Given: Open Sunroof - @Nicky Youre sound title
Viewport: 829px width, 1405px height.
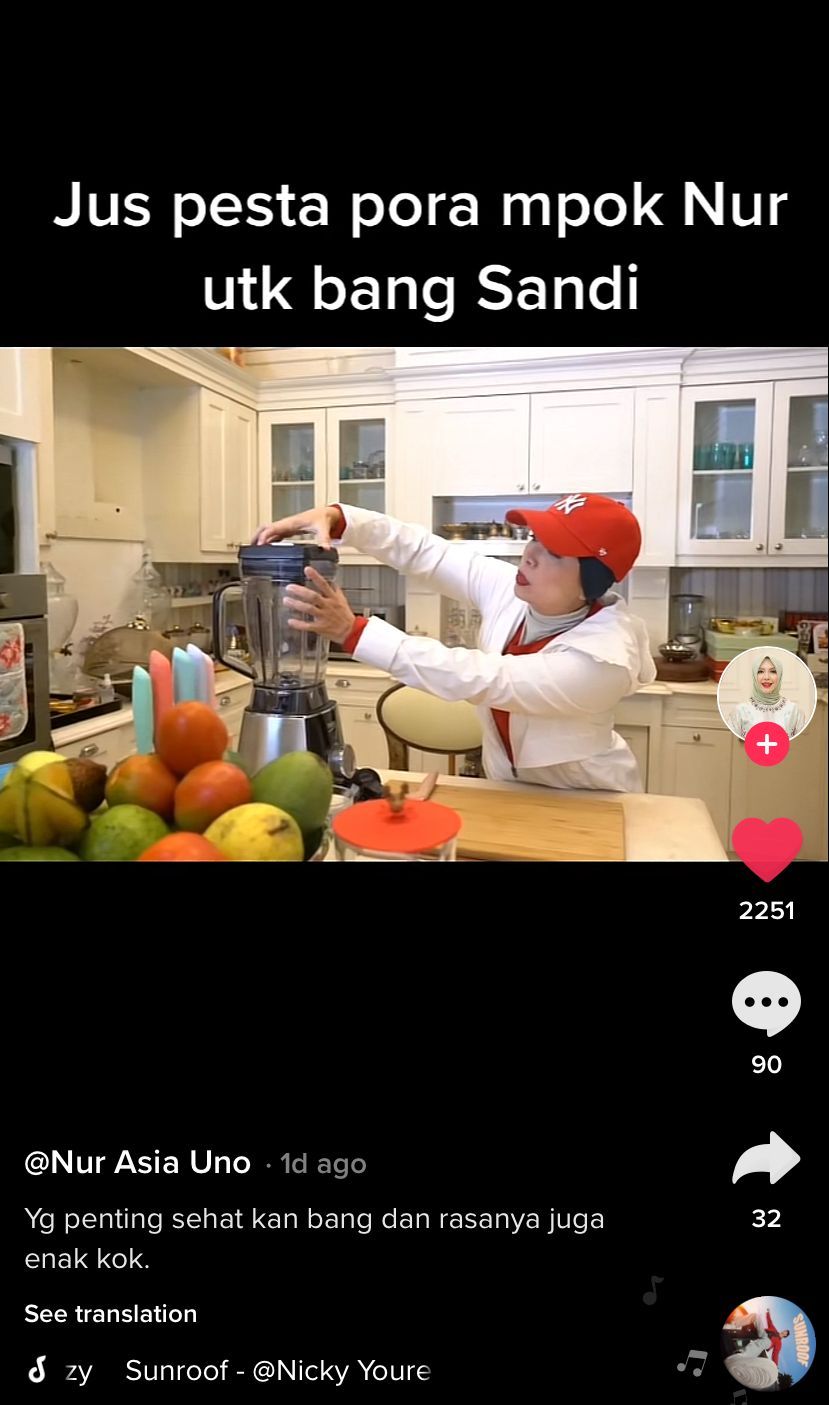Looking at the screenshot, I should [277, 1370].
